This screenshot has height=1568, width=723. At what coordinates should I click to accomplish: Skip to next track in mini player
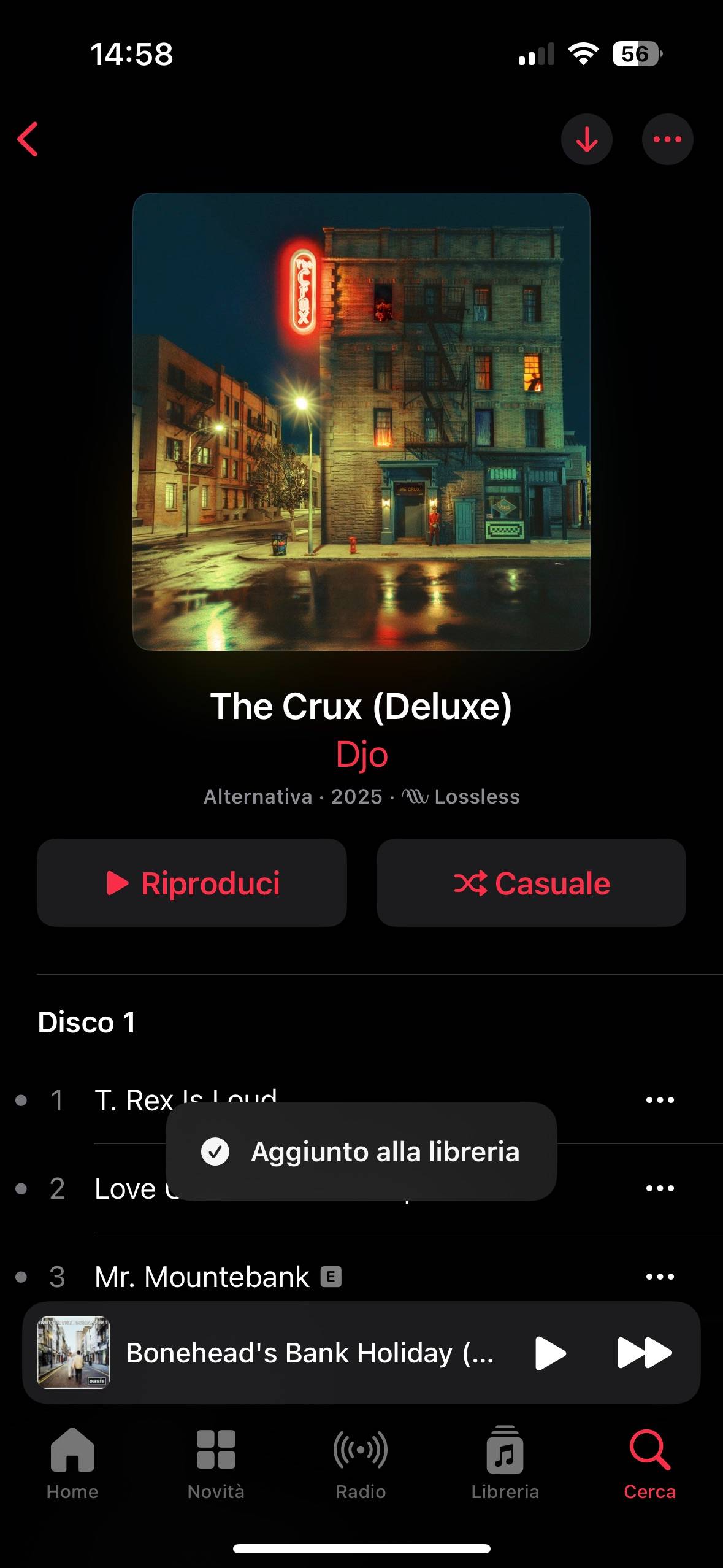click(x=644, y=1353)
